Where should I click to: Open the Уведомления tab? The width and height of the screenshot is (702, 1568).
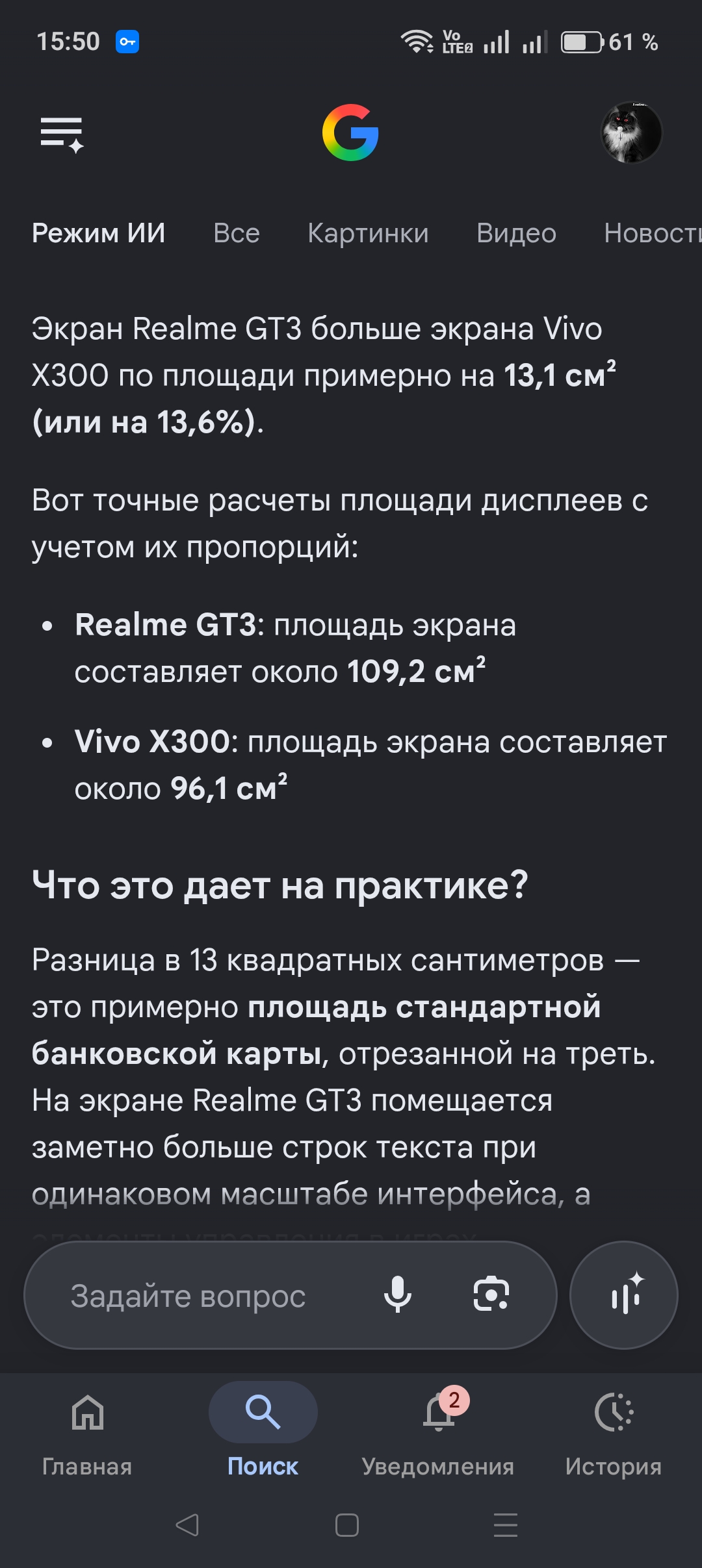[x=438, y=1430]
